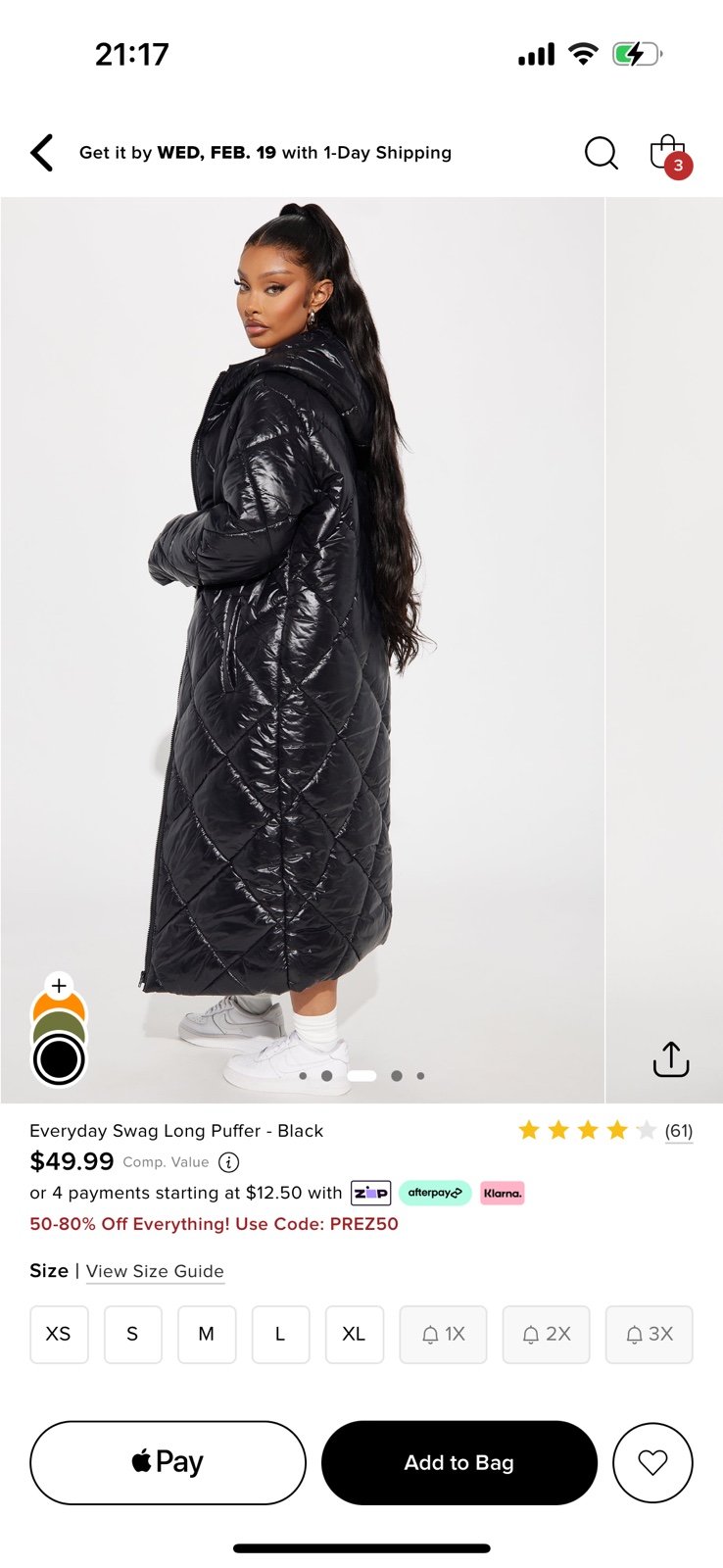Image resolution: width=723 pixels, height=1568 pixels.
Task: Show Comp. Value info
Action: pyautogui.click(x=228, y=1162)
